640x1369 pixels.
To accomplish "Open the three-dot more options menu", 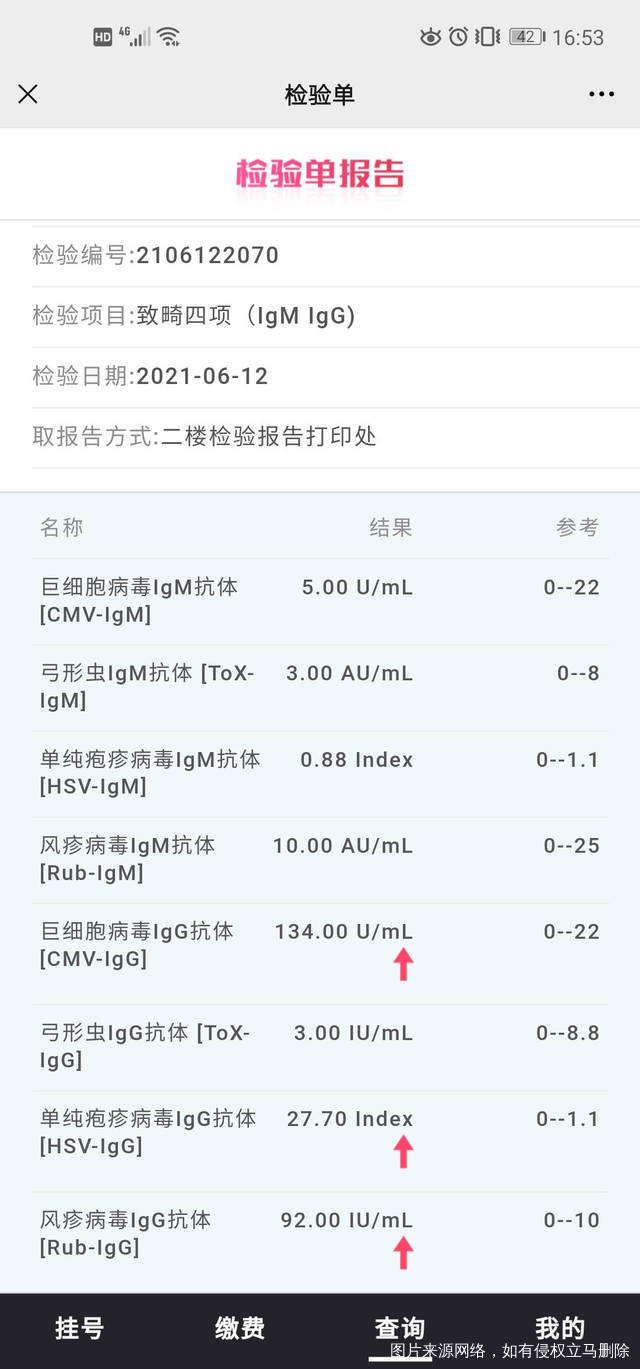I will (x=601, y=94).
